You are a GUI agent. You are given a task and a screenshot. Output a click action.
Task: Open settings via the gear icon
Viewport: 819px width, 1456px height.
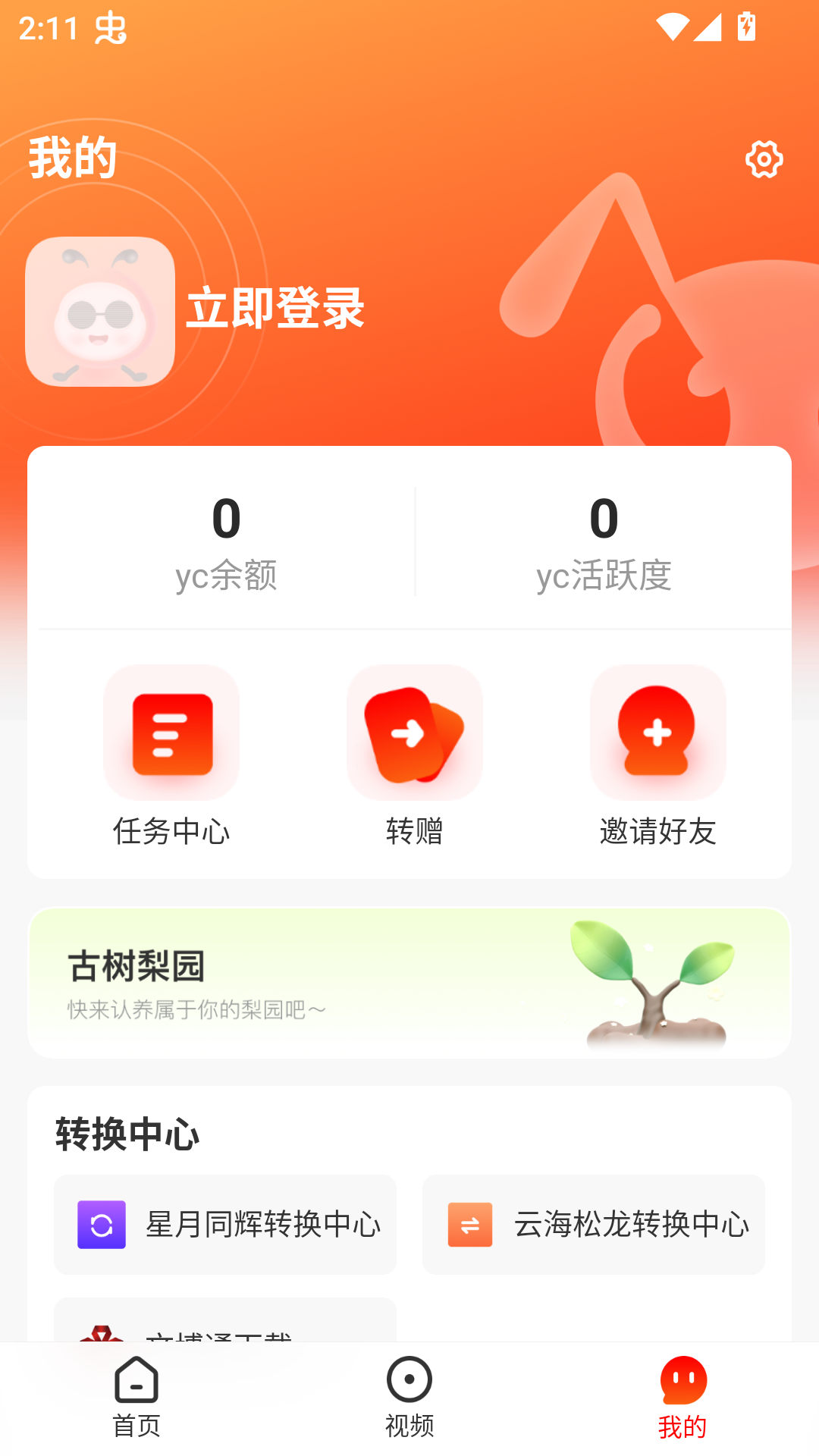click(764, 159)
